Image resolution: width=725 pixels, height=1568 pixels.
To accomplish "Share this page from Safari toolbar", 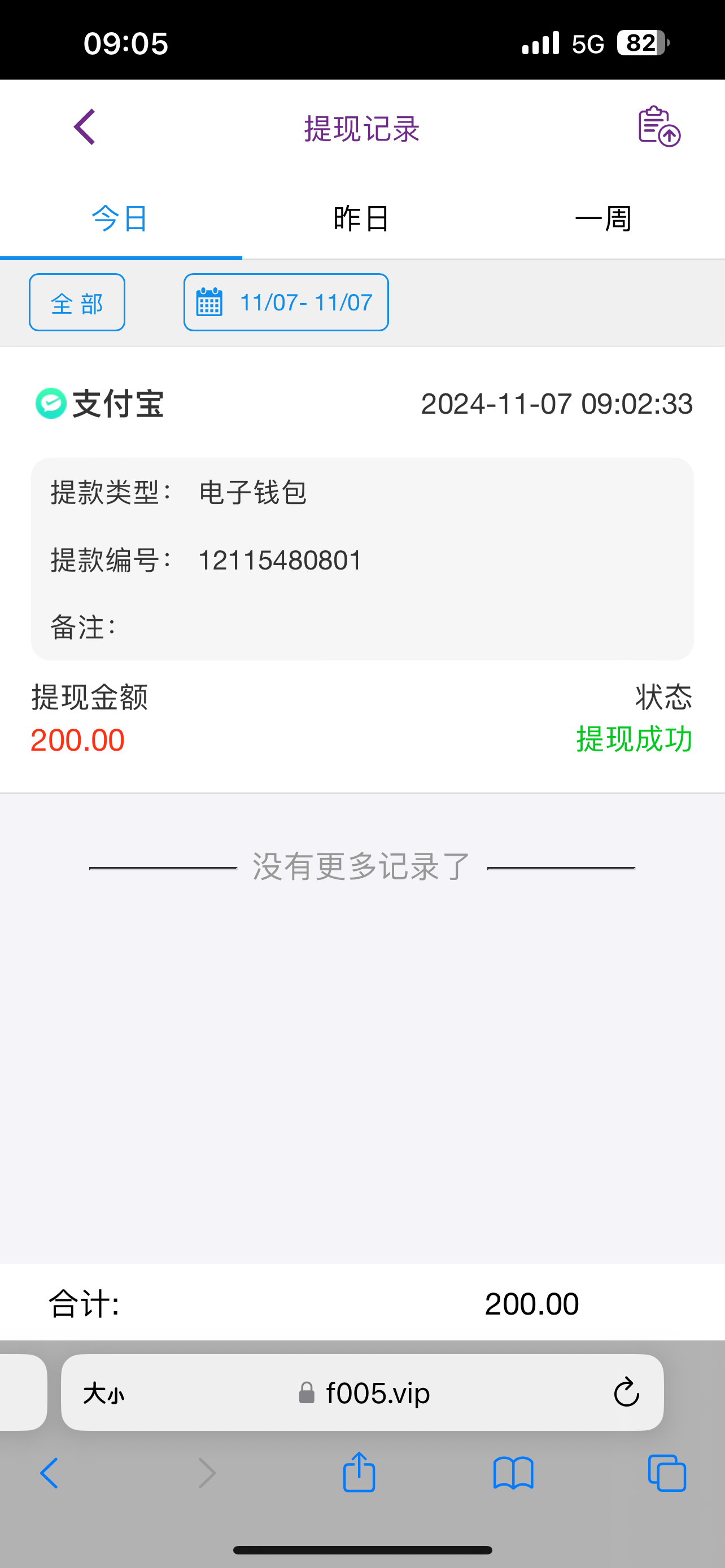I will [x=359, y=1473].
